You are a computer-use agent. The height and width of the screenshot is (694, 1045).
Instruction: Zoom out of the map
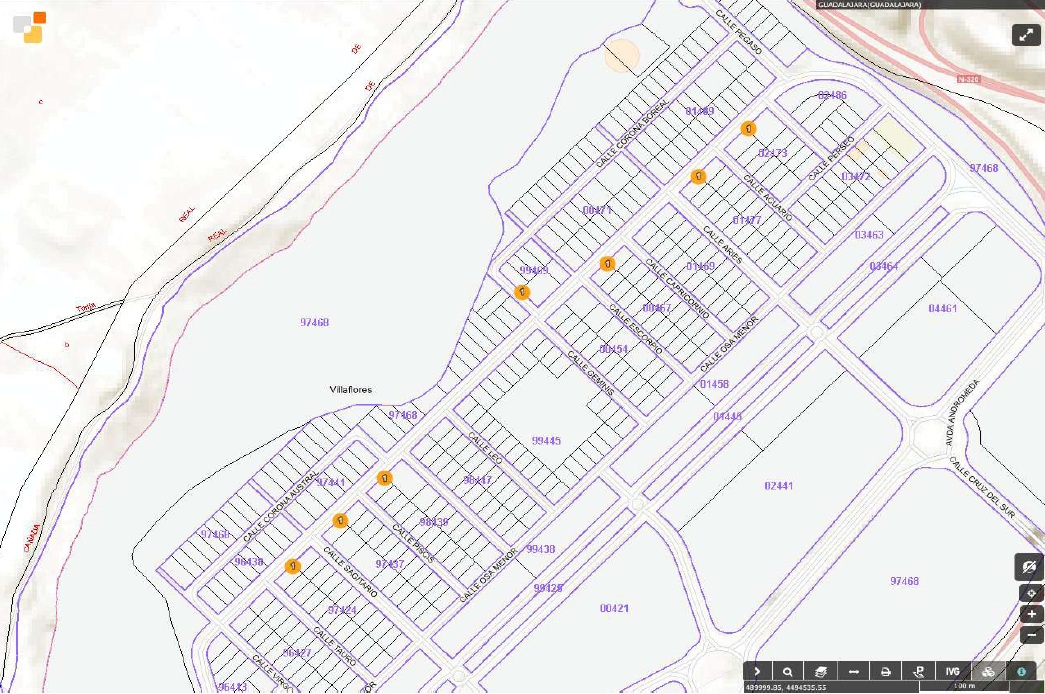[1031, 635]
